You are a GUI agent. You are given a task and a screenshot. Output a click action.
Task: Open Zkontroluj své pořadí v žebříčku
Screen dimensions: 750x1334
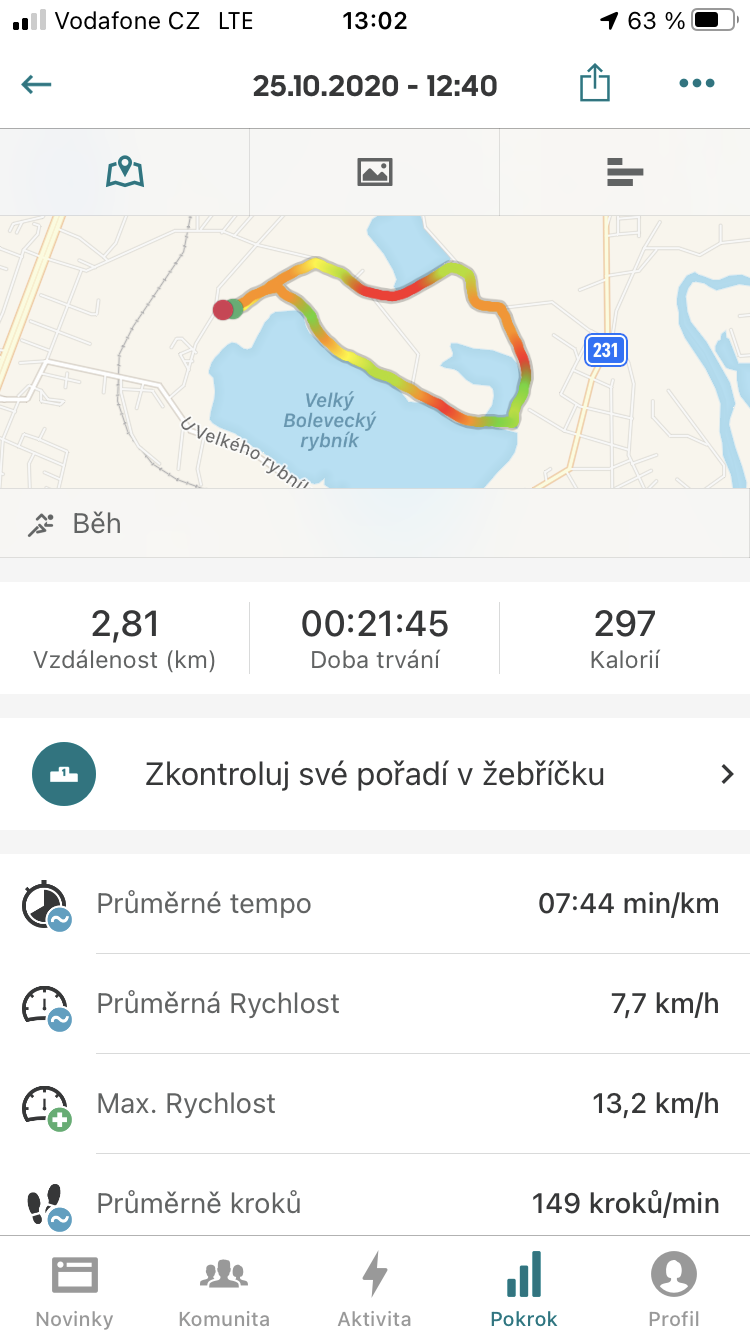click(375, 774)
